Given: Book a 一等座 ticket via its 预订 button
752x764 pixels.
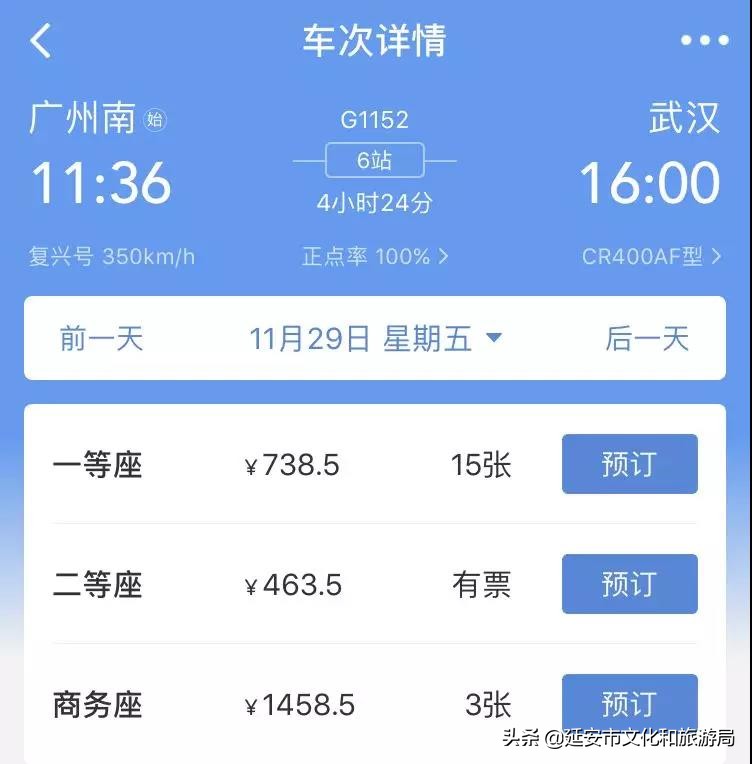Looking at the screenshot, I should click(x=629, y=464).
